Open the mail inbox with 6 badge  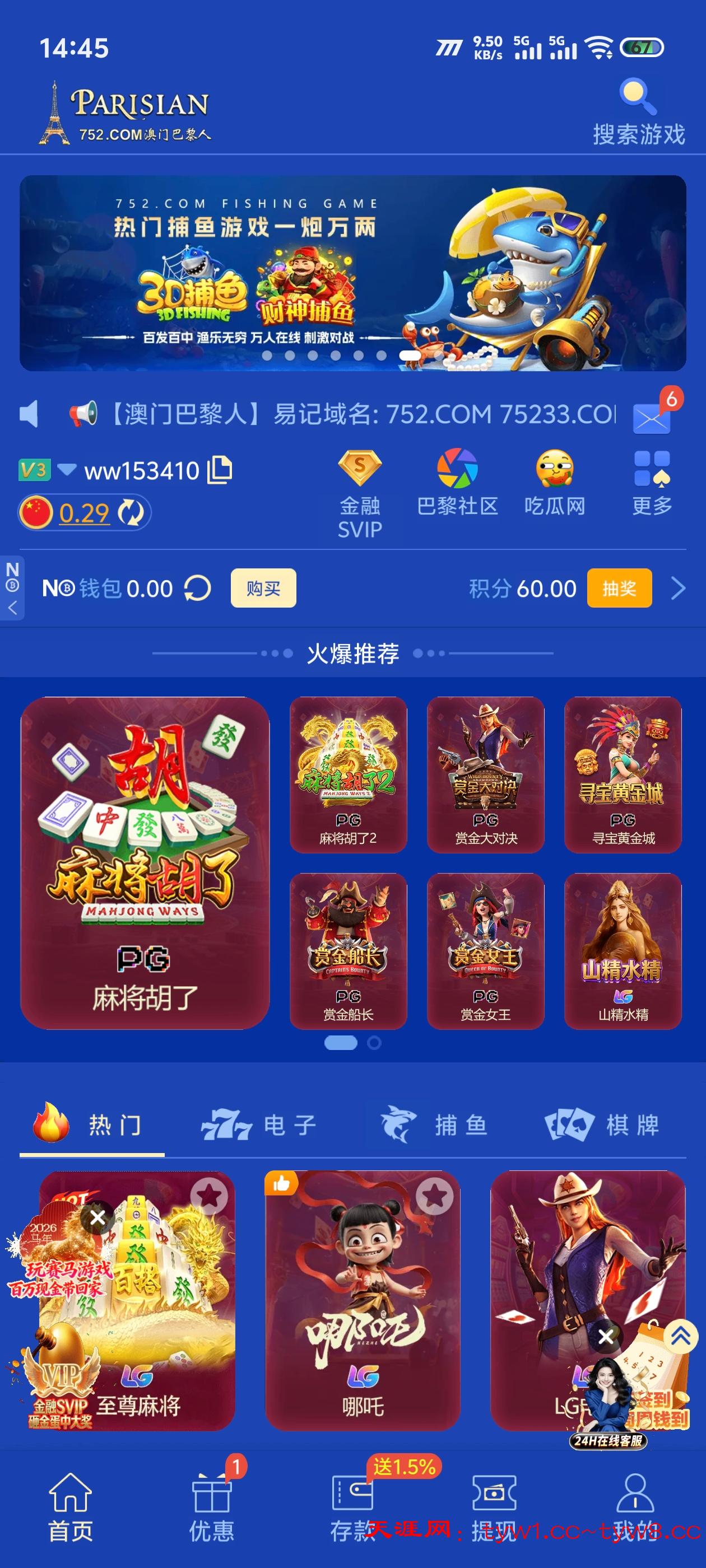tap(651, 418)
